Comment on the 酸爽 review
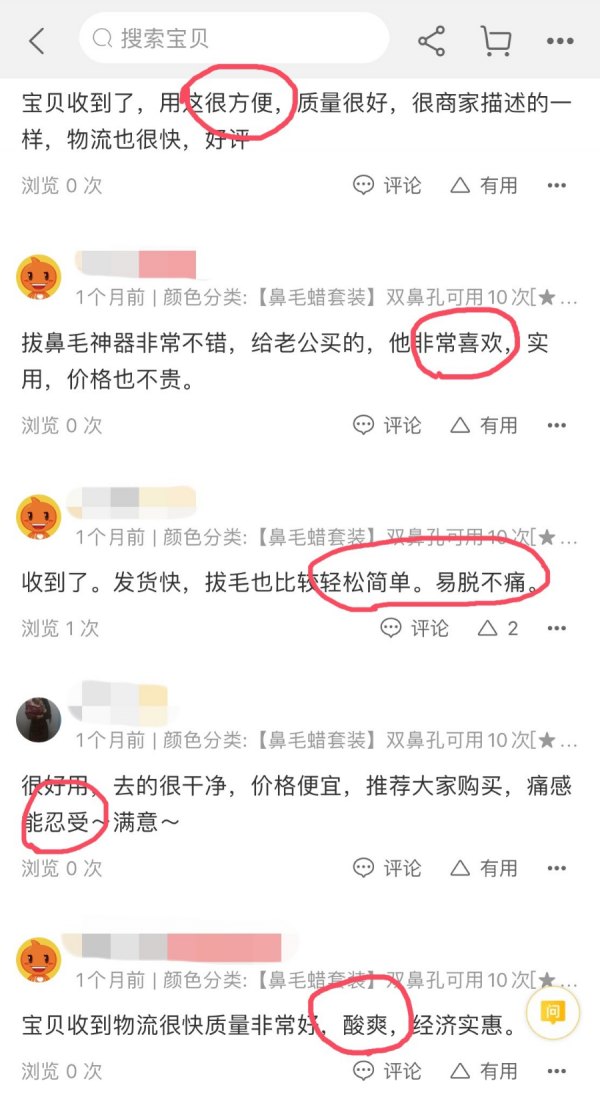Viewport: 600px width, 1095px height. click(x=388, y=1071)
